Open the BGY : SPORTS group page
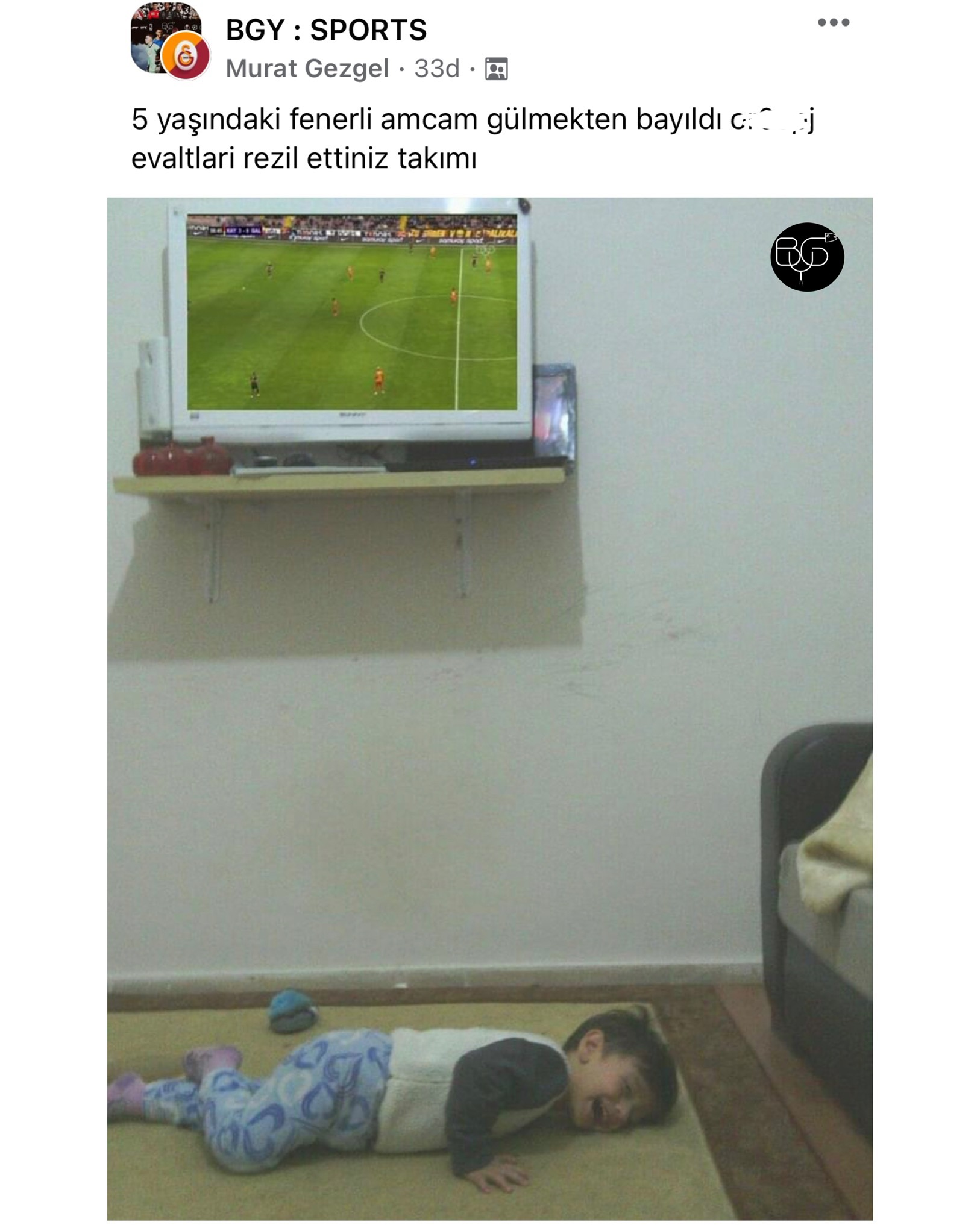Viewport: 980px width, 1225px height. (326, 30)
